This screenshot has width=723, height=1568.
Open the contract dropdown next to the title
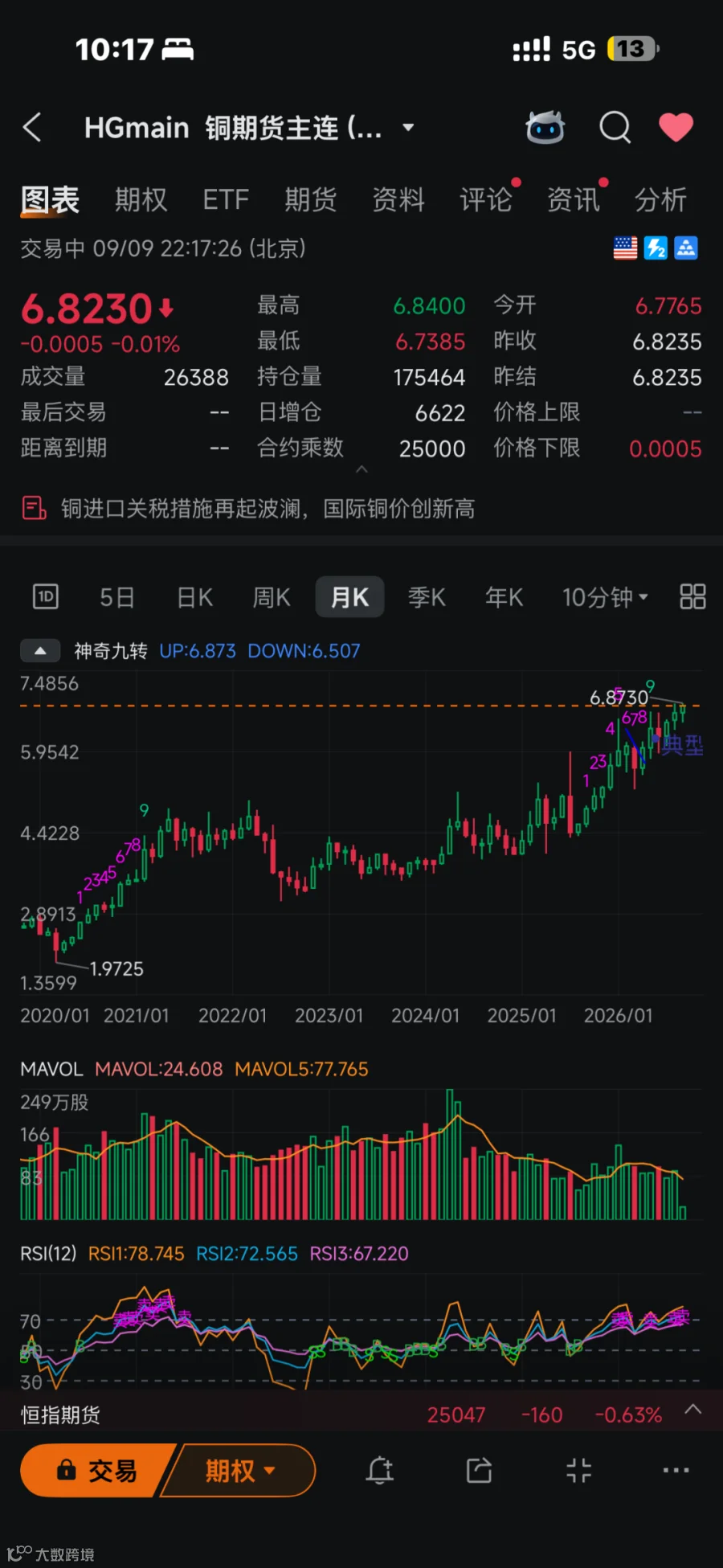point(408,127)
